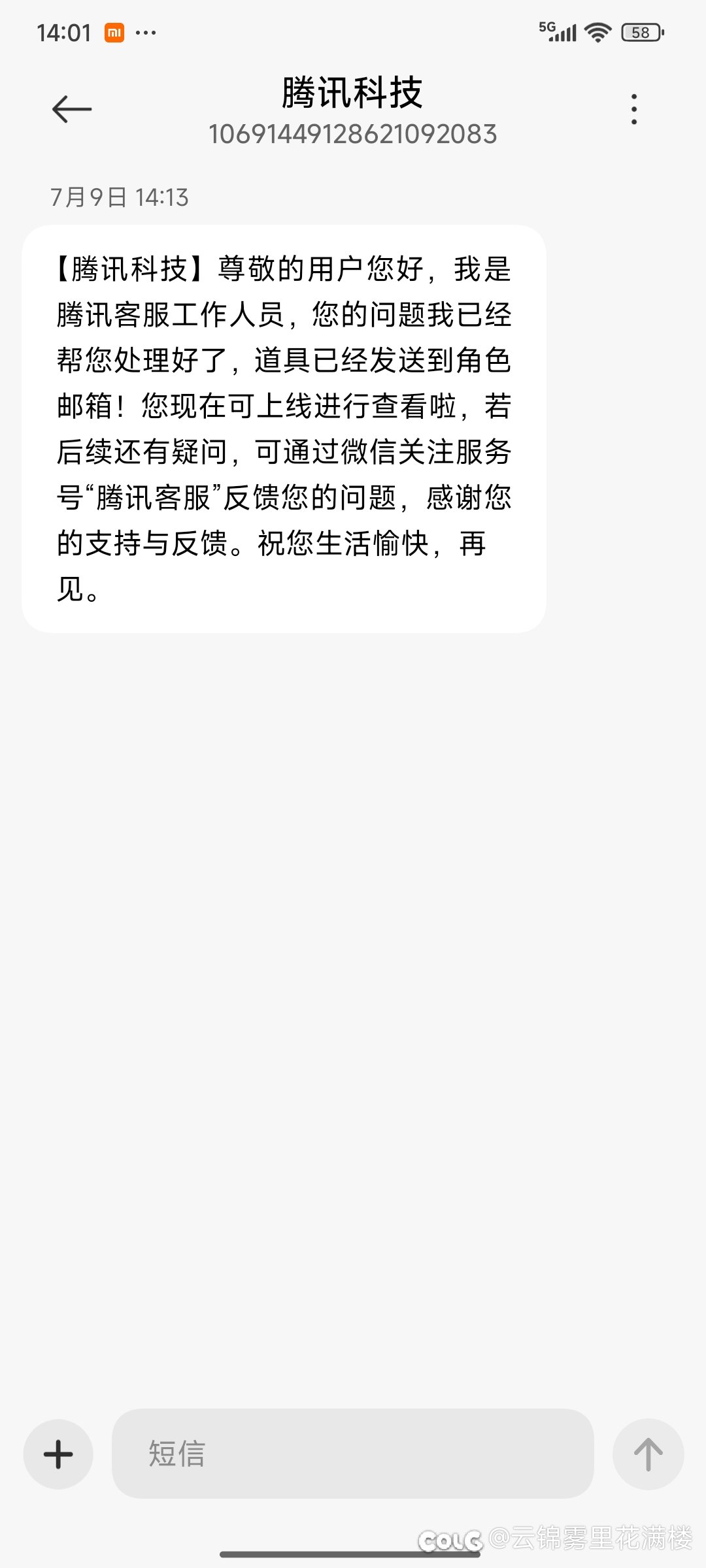Screen dimensions: 706x1568
Task: Open the plus attachment button
Action: tap(58, 1454)
